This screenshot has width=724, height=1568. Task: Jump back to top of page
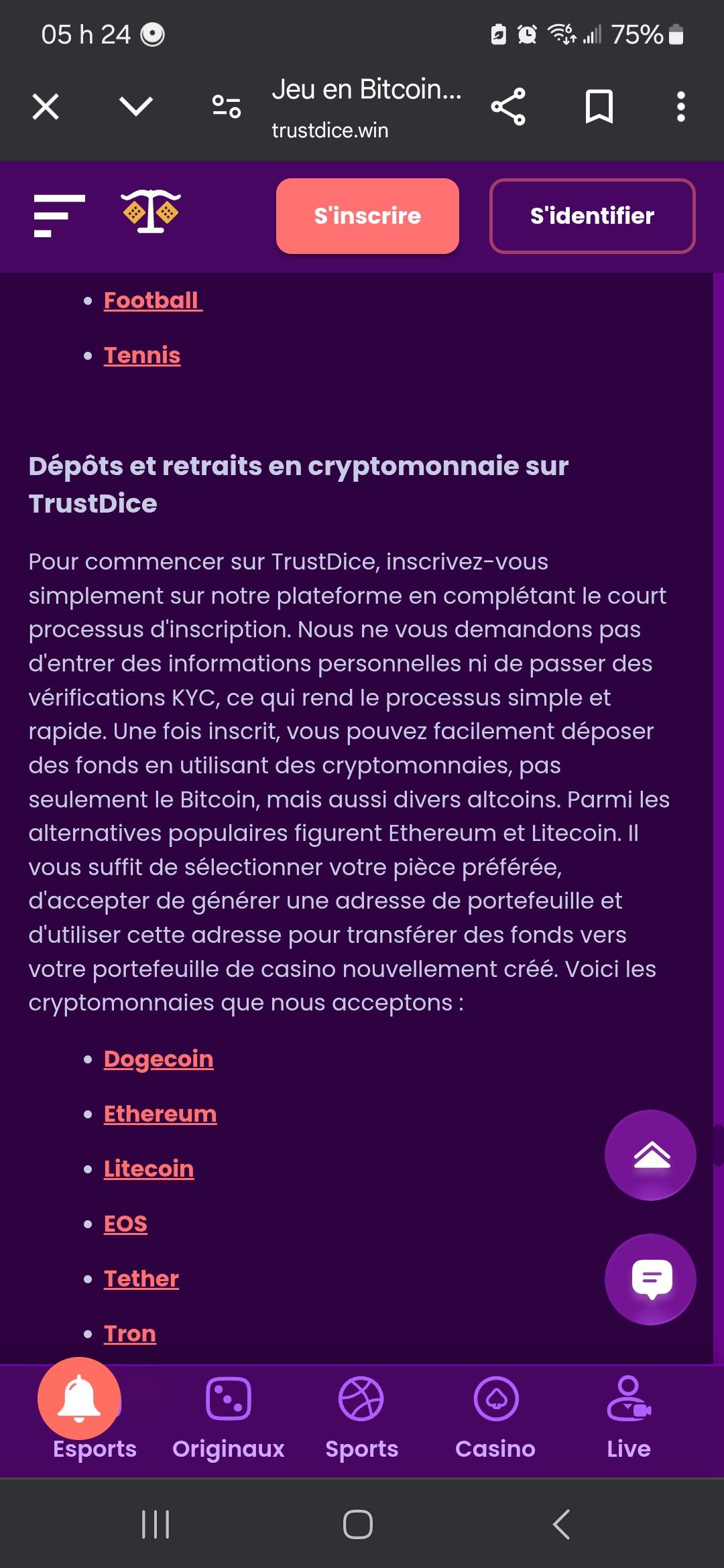(650, 1155)
